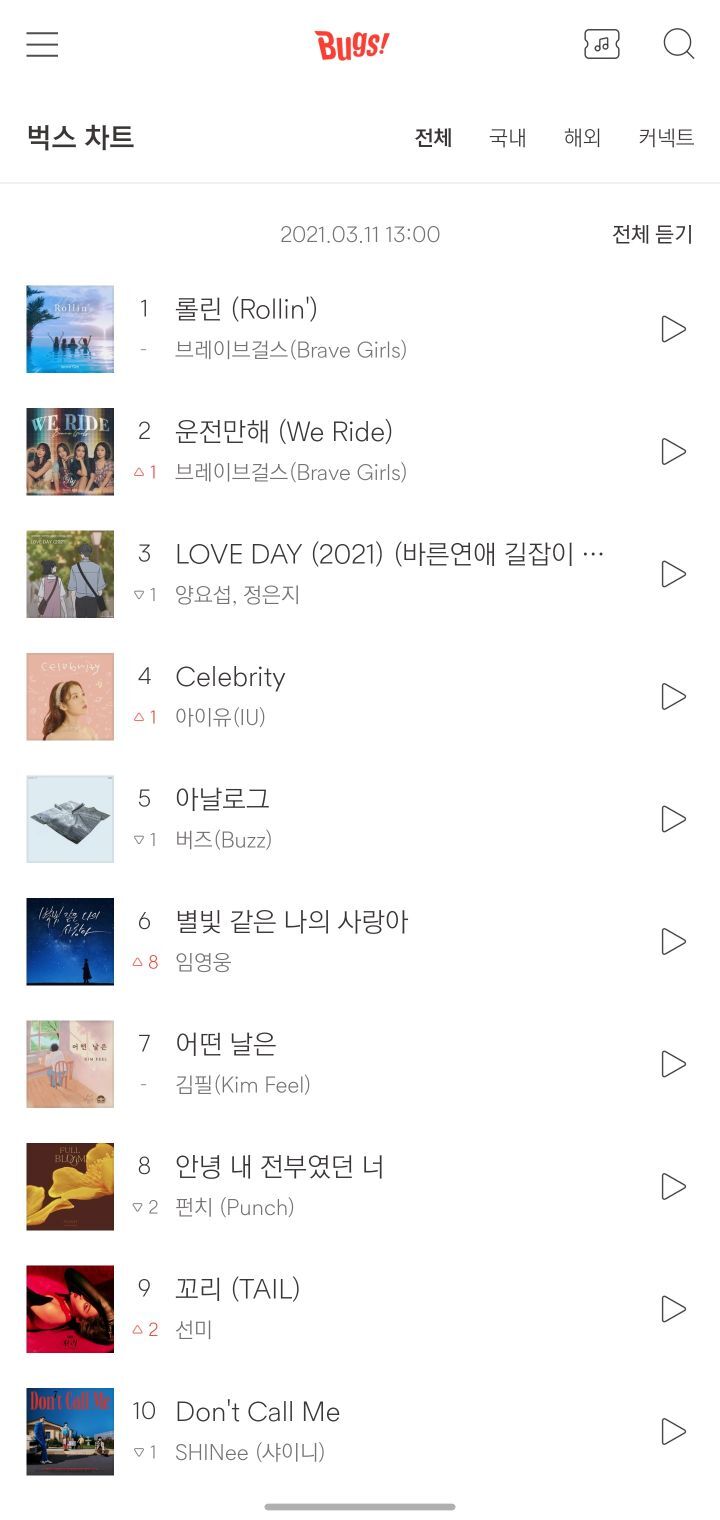Open the hamburger drawer menu
This screenshot has height=1520, width=720.
tap(42, 45)
